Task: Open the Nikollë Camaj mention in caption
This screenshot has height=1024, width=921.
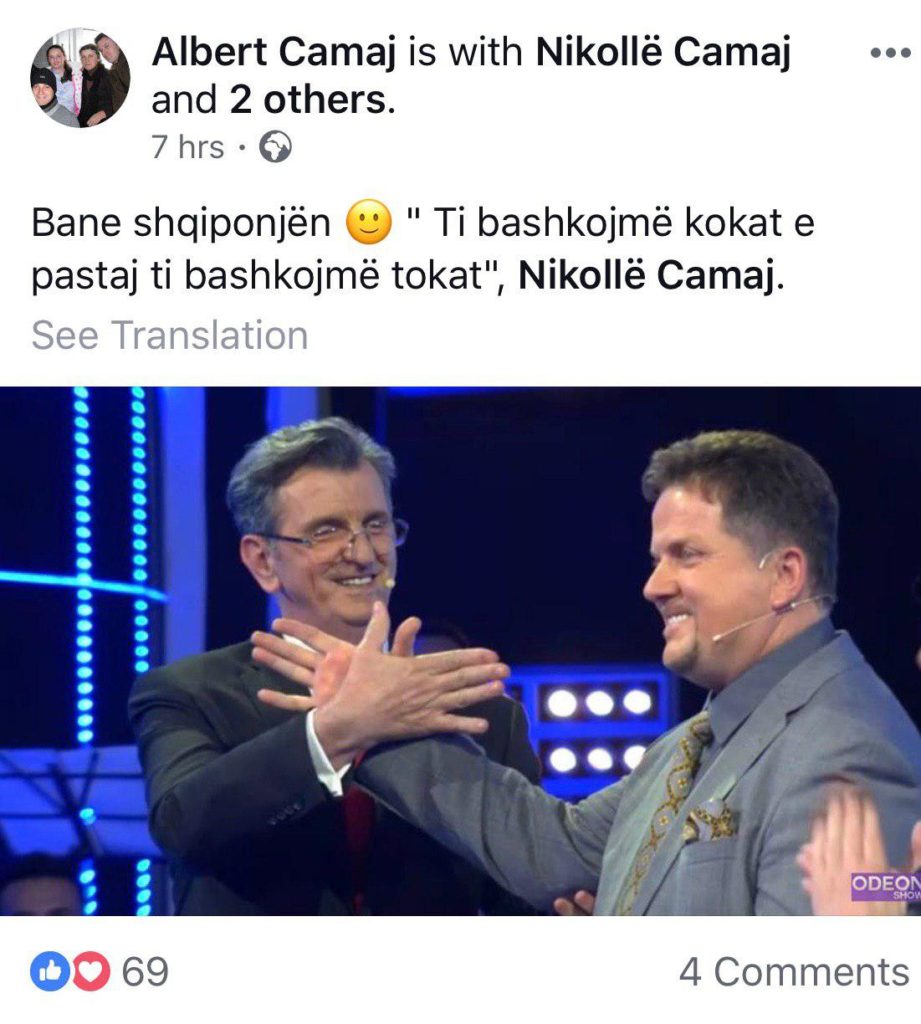Action: (x=646, y=277)
